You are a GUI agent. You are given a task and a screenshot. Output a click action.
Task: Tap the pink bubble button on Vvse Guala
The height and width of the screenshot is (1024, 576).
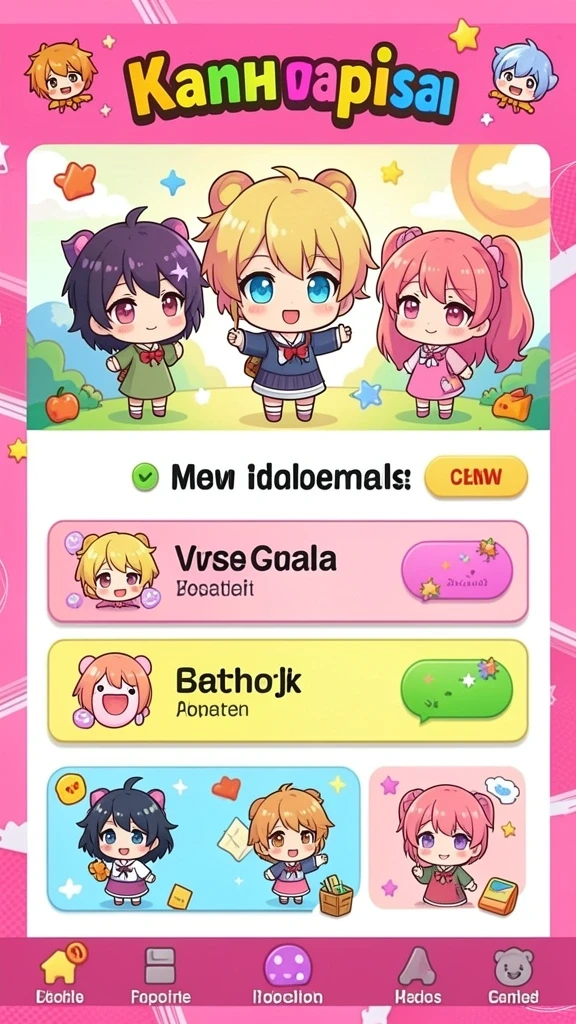click(x=457, y=570)
